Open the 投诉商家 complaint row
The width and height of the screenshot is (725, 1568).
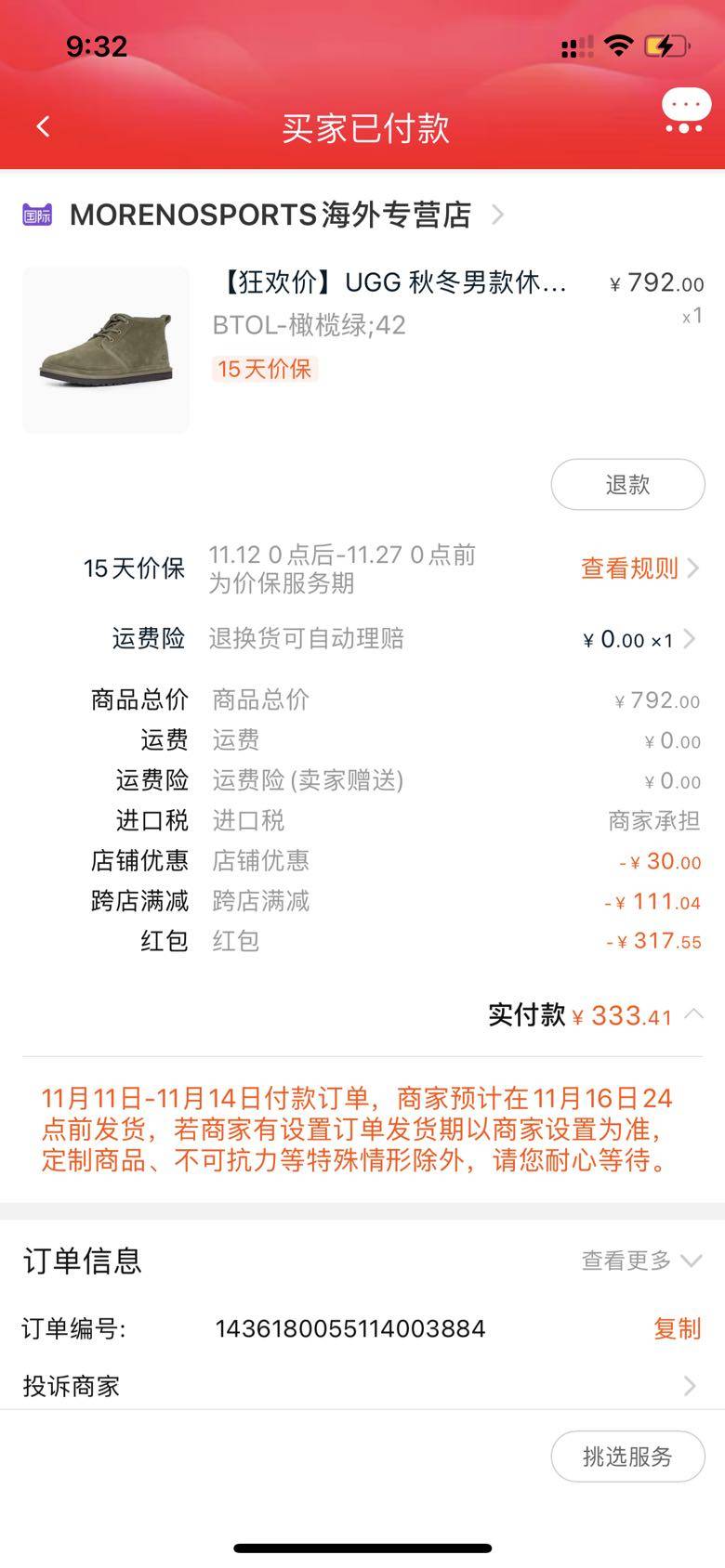point(361,1386)
